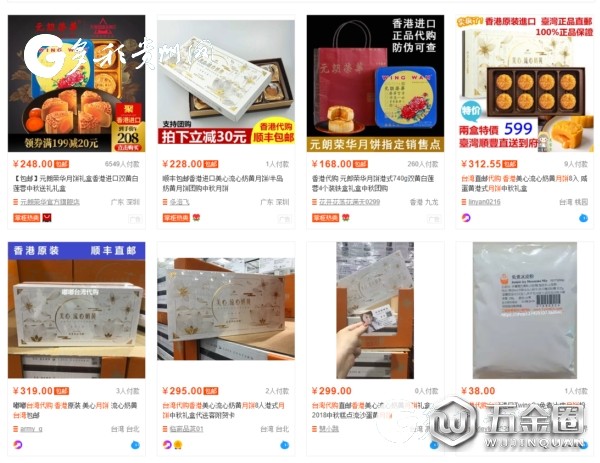Open the ¥38.00 product listing
Image resolution: width=600 pixels, height=463 pixels.
pos(524,312)
